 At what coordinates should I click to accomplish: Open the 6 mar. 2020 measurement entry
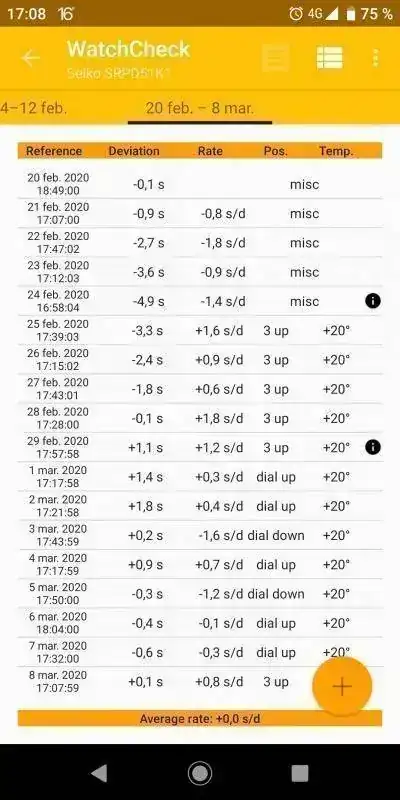tap(199, 623)
